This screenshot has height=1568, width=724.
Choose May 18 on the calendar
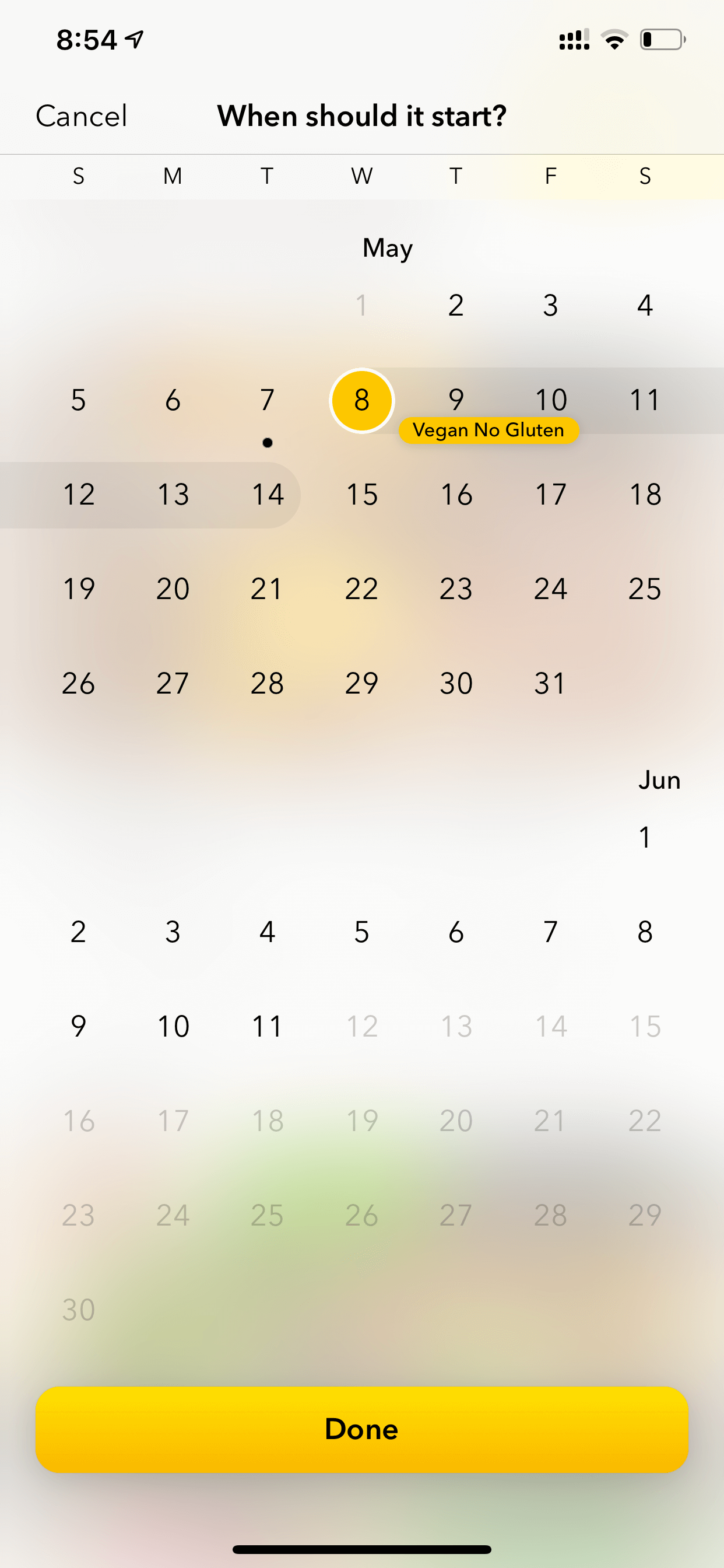point(645,494)
